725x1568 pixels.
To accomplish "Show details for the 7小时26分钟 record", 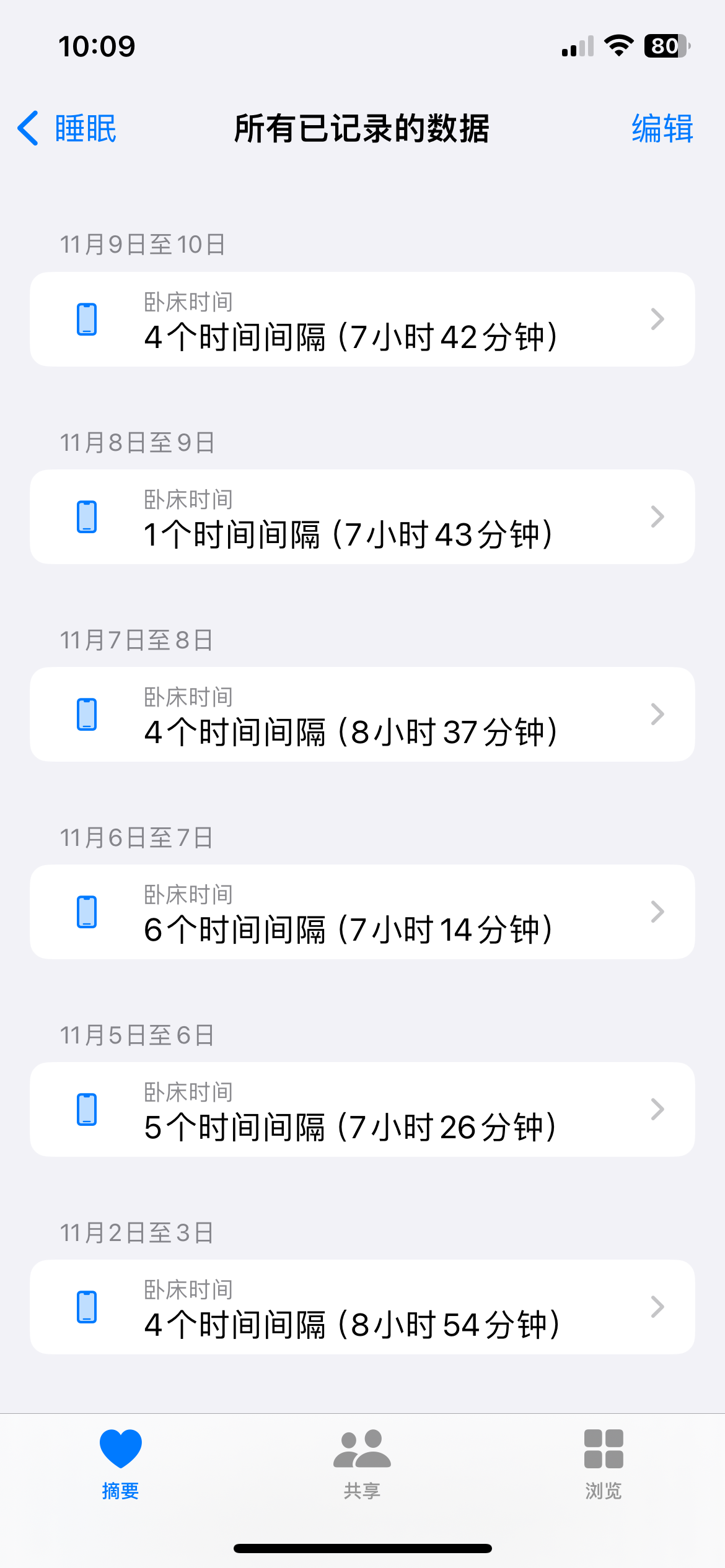I will pyautogui.click(x=362, y=1110).
